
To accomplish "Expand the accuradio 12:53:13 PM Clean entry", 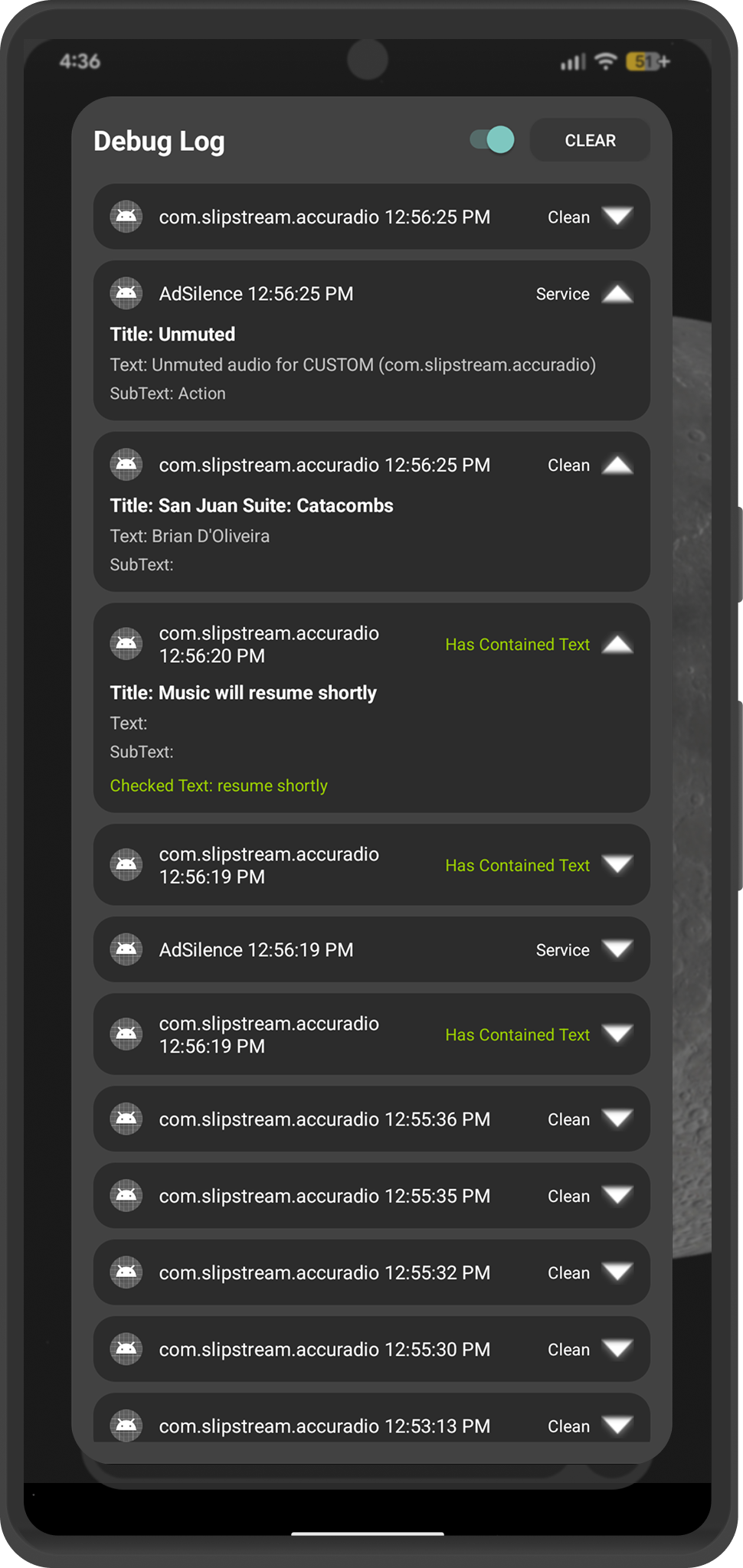I will click(617, 1425).
